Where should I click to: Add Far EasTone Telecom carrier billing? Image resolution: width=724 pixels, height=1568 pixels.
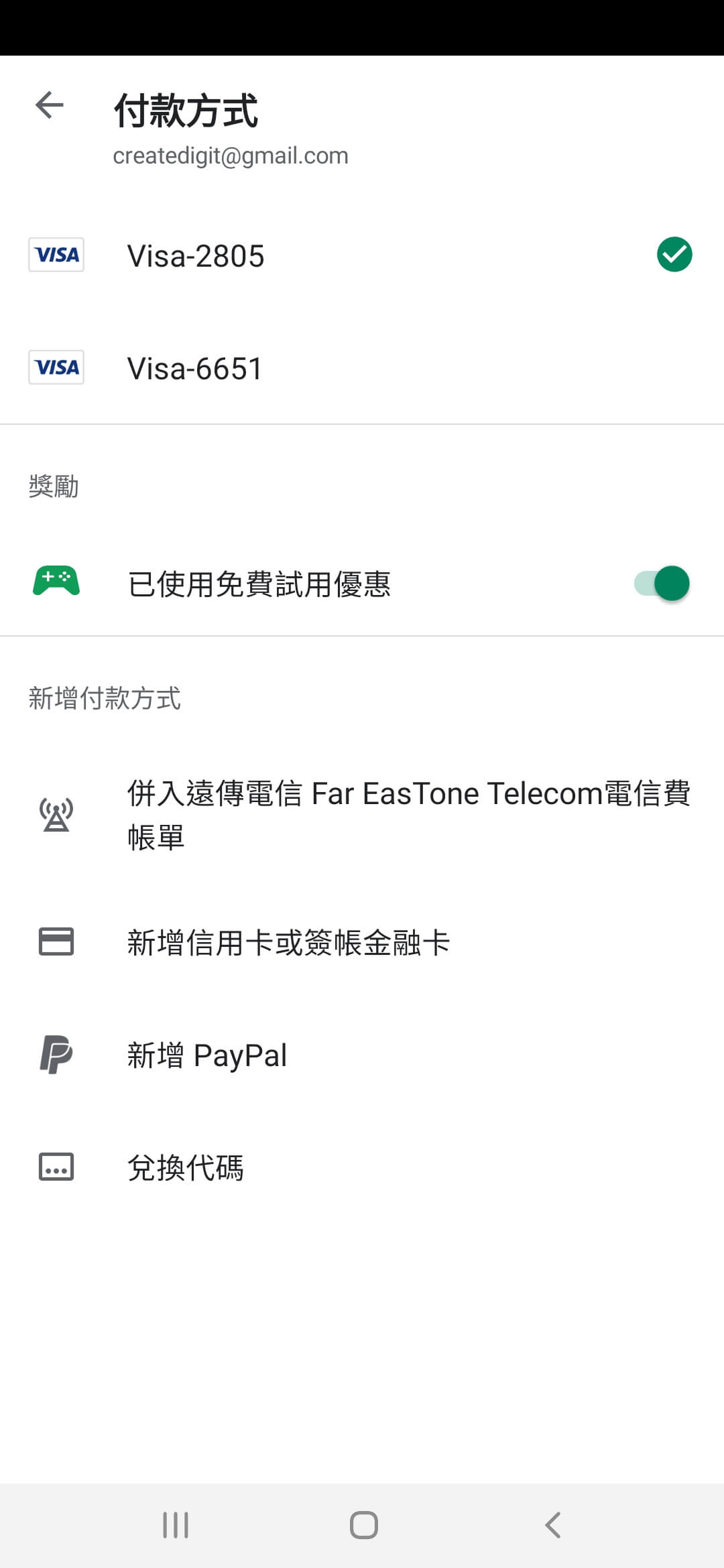click(408, 815)
